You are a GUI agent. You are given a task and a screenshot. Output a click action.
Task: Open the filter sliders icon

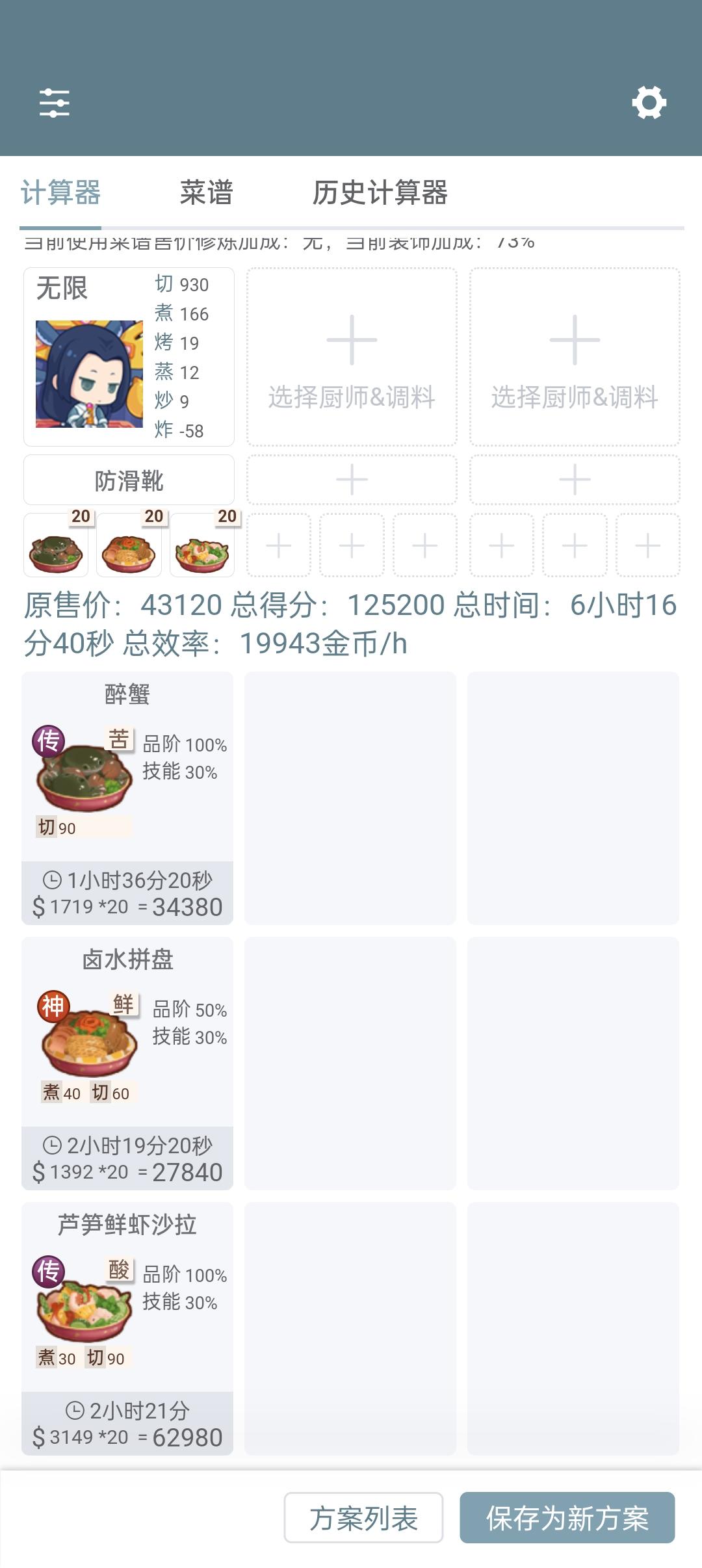pos(54,103)
